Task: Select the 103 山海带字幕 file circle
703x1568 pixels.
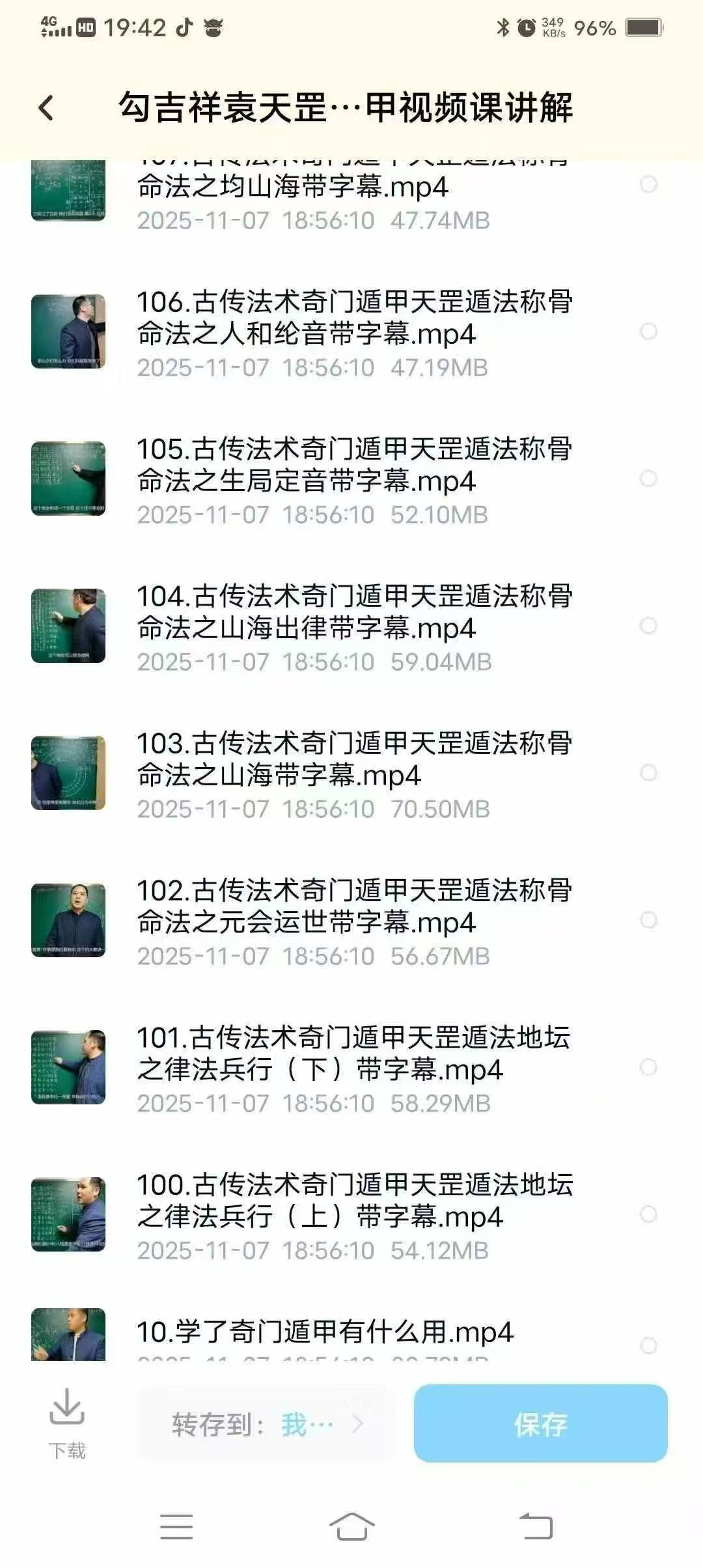Action: (648, 773)
